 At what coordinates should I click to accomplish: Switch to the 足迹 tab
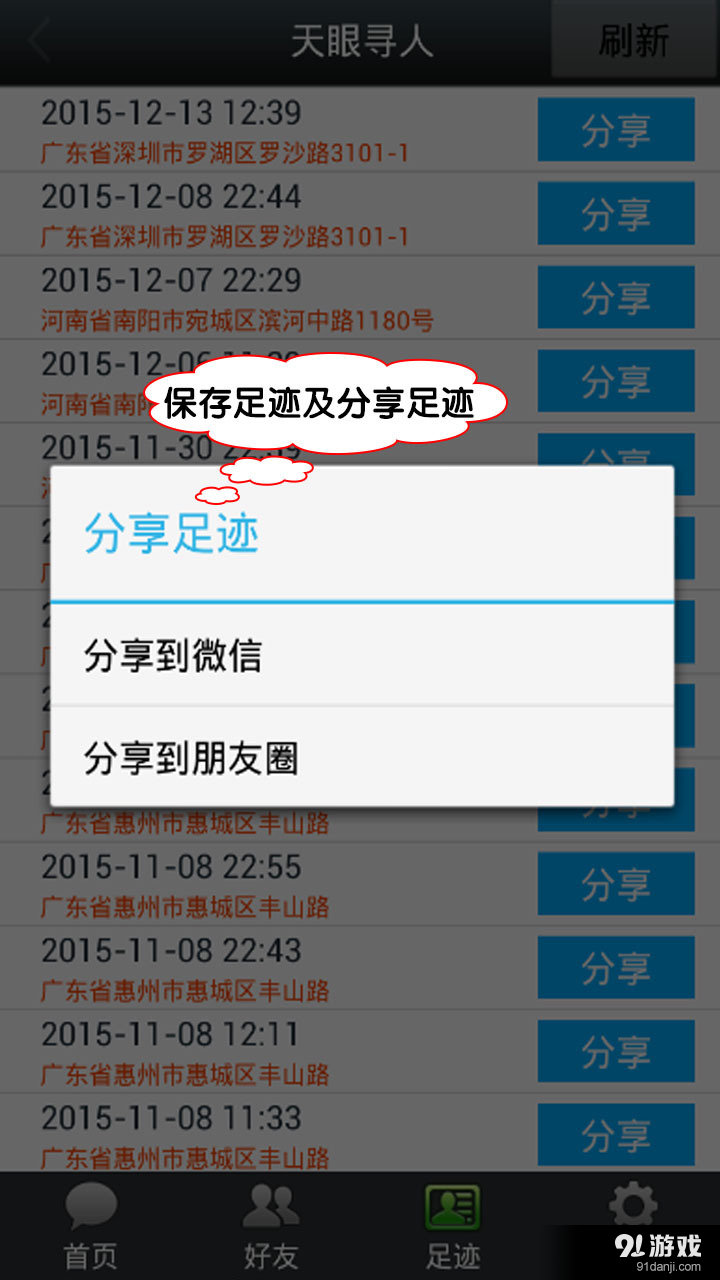(x=452, y=1226)
